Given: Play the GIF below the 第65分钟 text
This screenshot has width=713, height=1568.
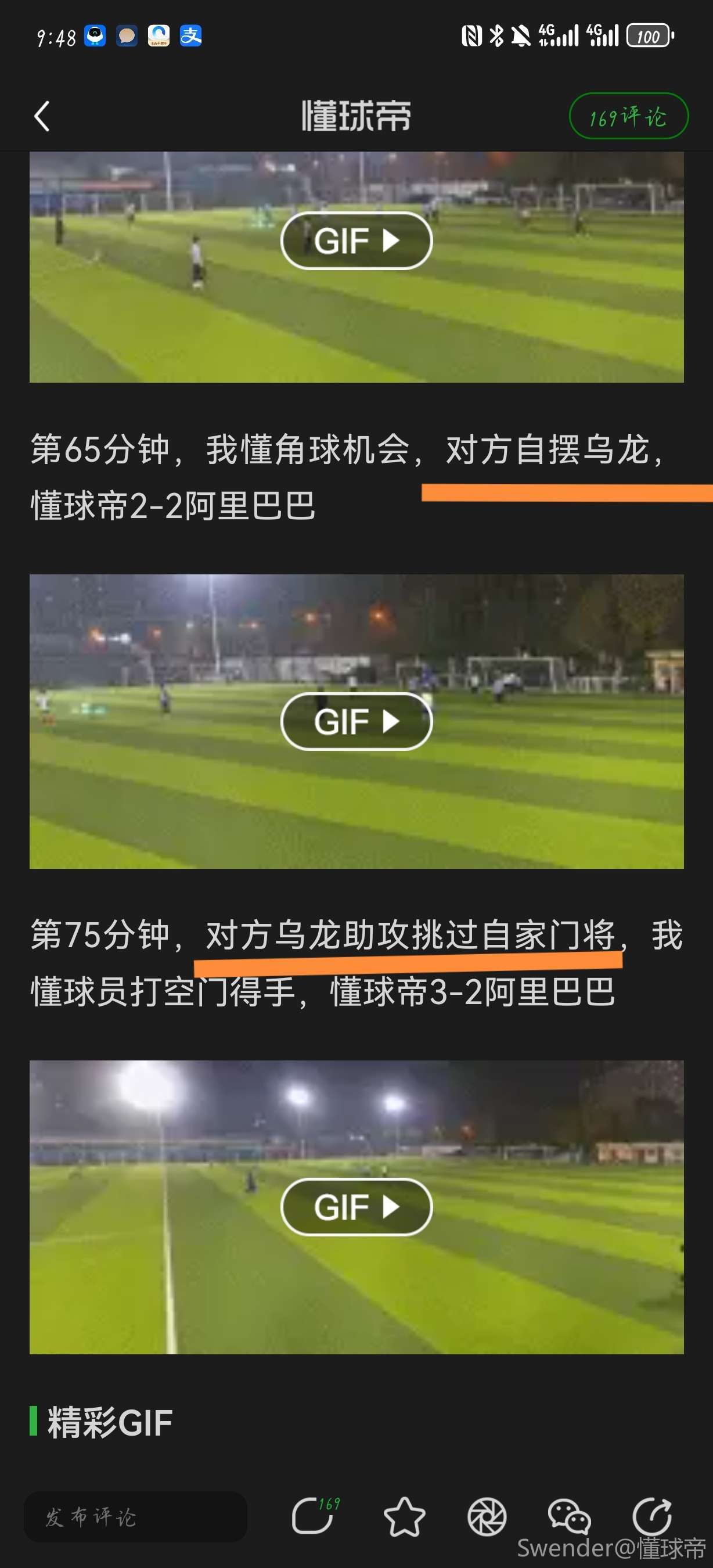Looking at the screenshot, I should point(356,721).
